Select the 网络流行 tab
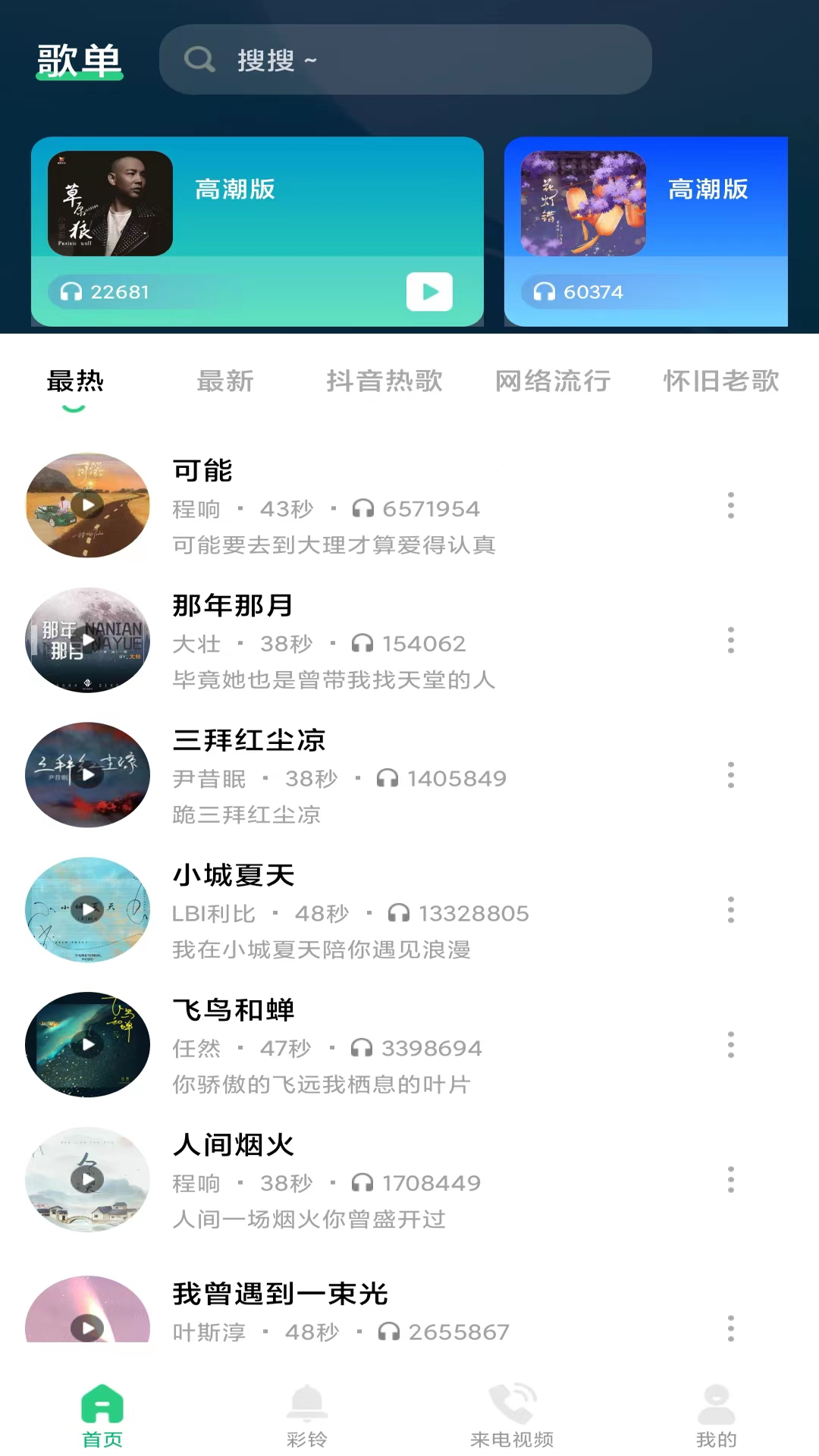Viewport: 819px width, 1456px height. [553, 381]
